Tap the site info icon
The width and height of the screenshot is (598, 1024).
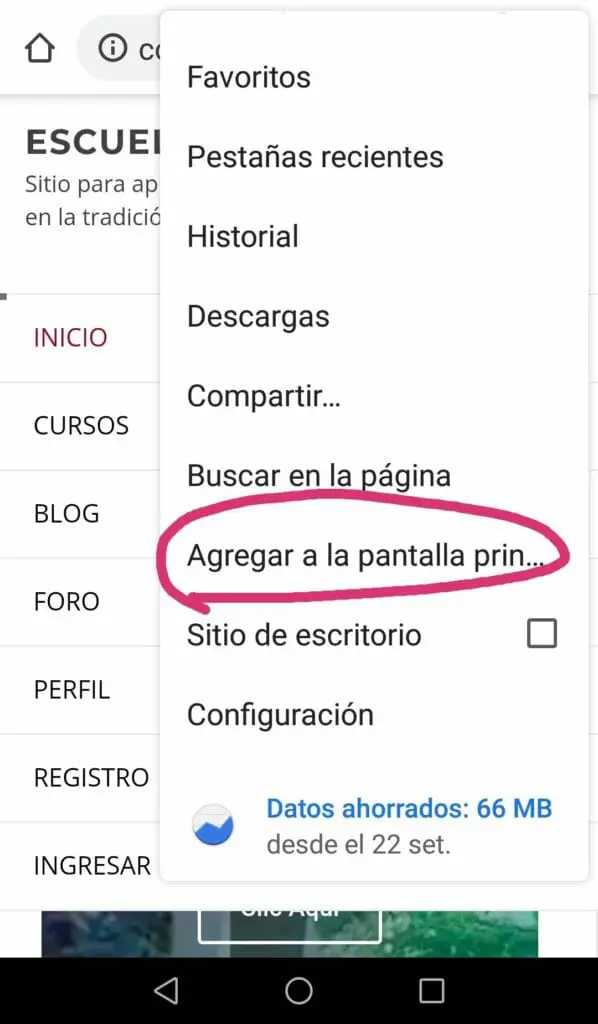click(112, 48)
